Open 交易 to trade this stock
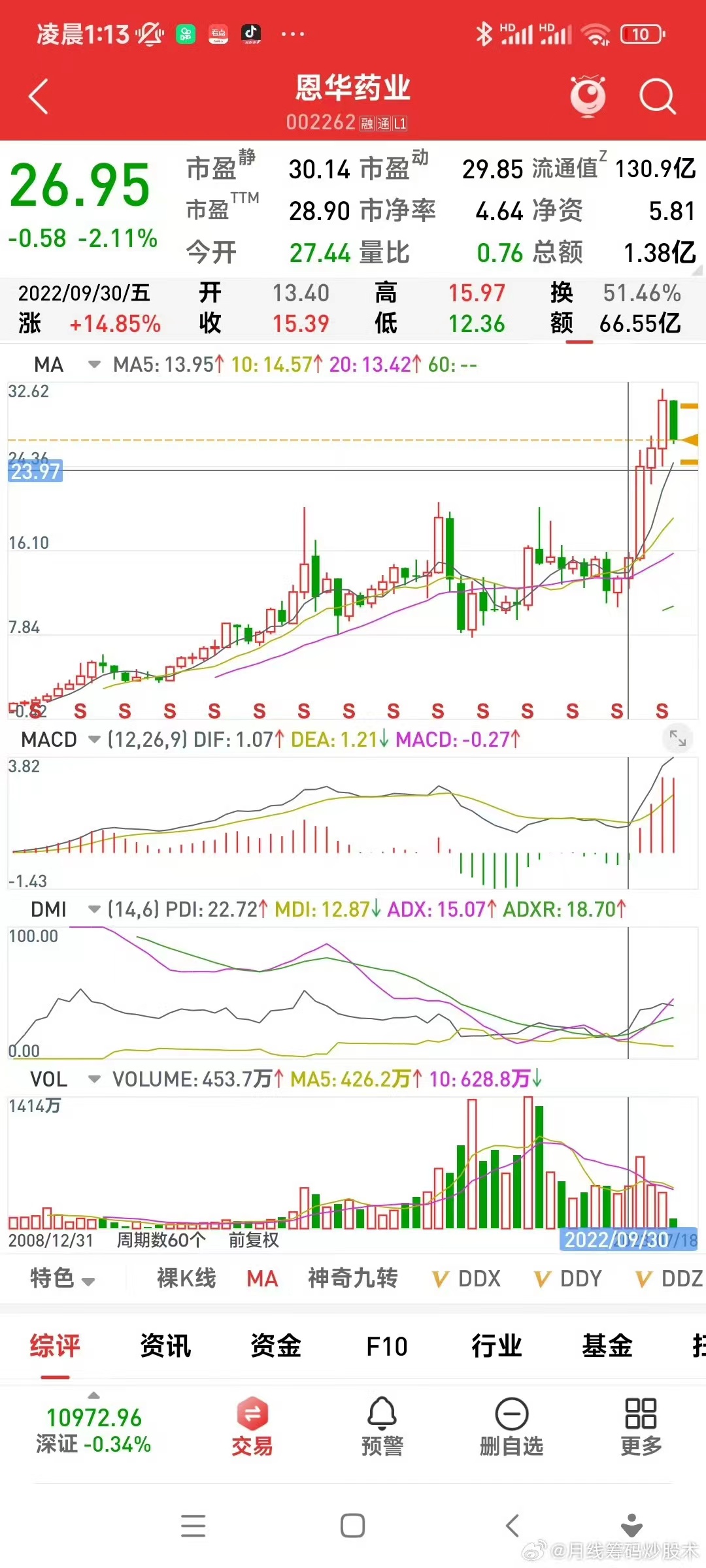 pyautogui.click(x=252, y=1427)
